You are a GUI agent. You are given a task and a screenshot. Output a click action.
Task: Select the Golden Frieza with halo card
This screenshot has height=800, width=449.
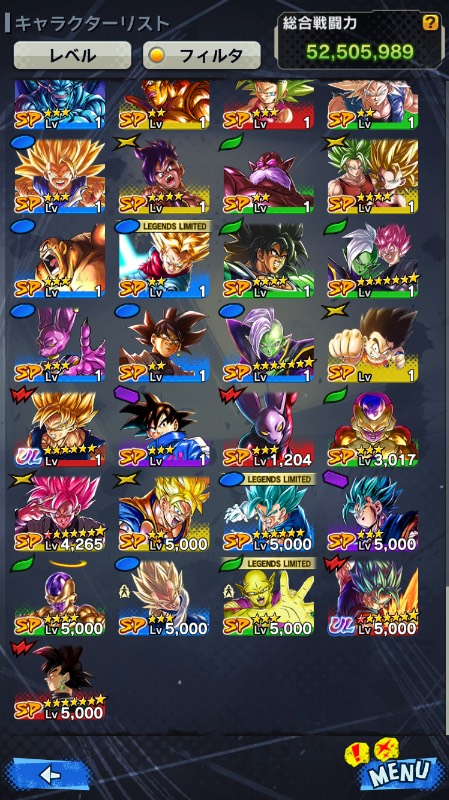60,597
